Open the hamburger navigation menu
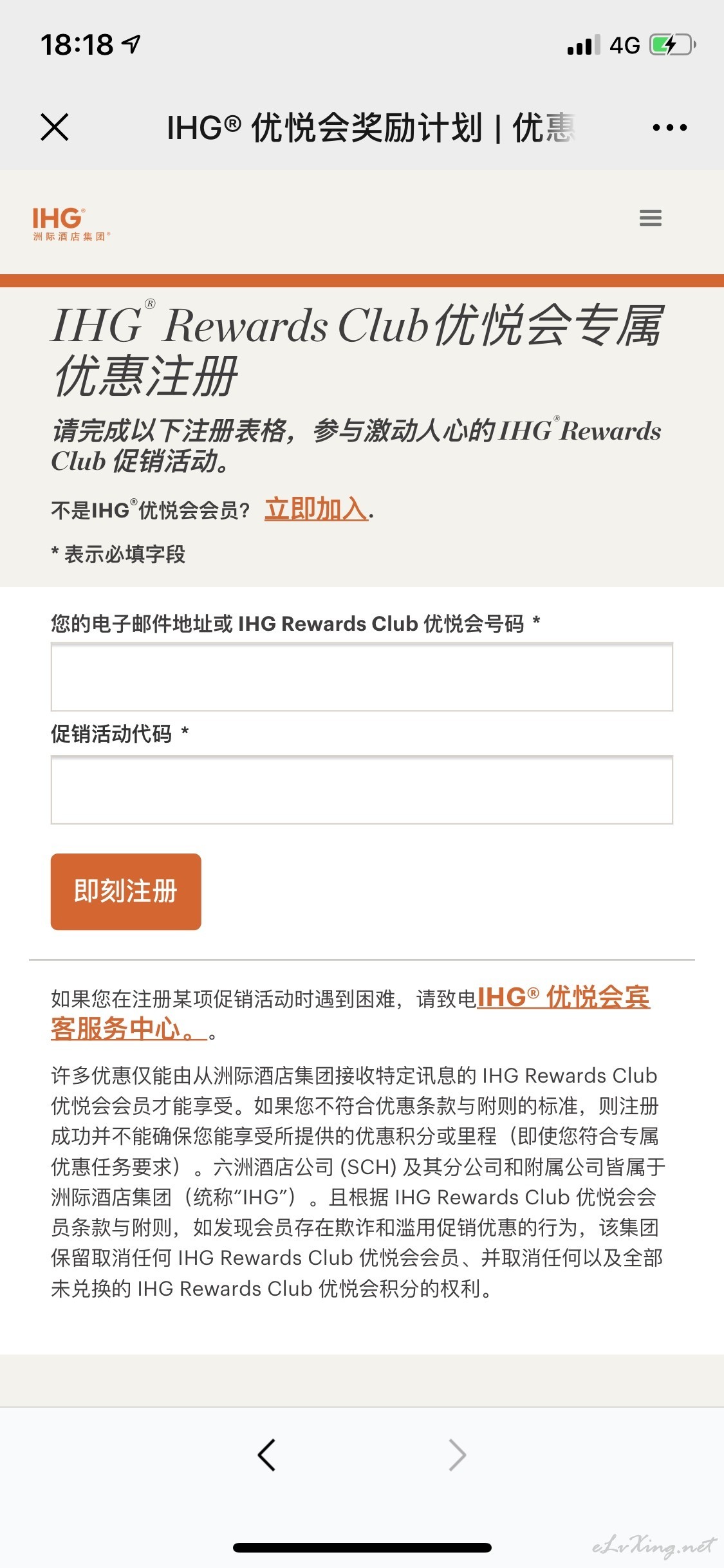 (x=651, y=218)
